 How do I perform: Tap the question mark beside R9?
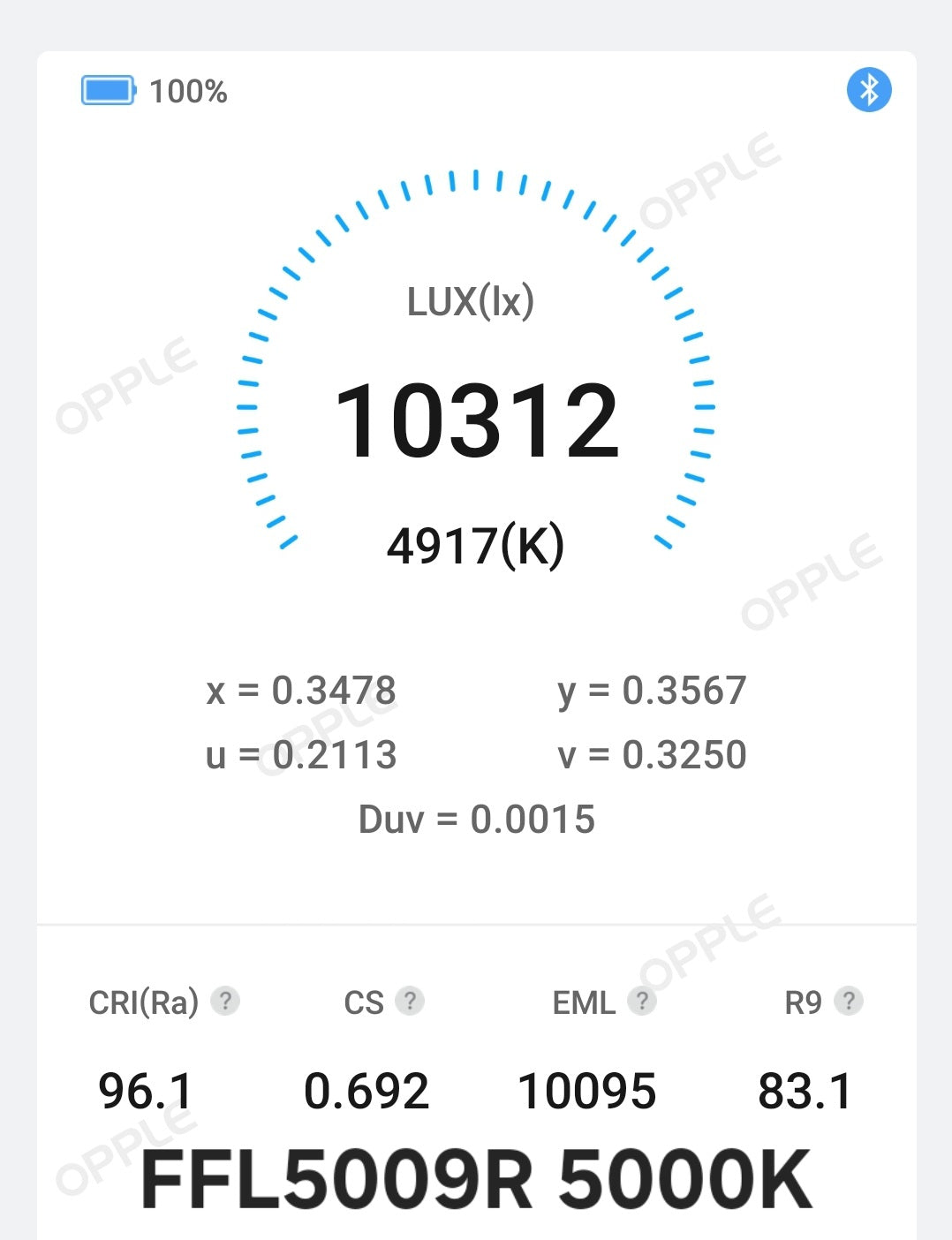point(849,1002)
